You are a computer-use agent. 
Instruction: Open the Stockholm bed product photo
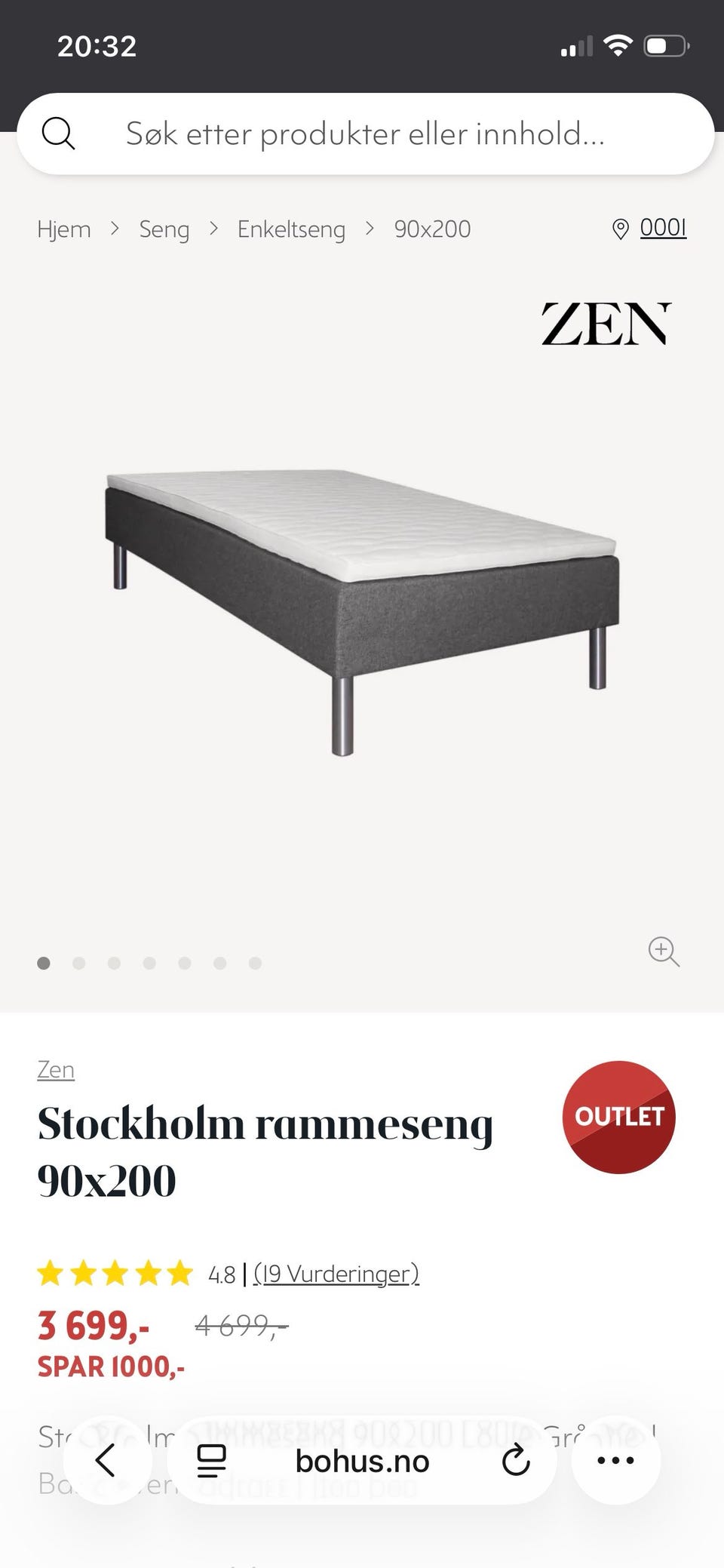pos(362,604)
